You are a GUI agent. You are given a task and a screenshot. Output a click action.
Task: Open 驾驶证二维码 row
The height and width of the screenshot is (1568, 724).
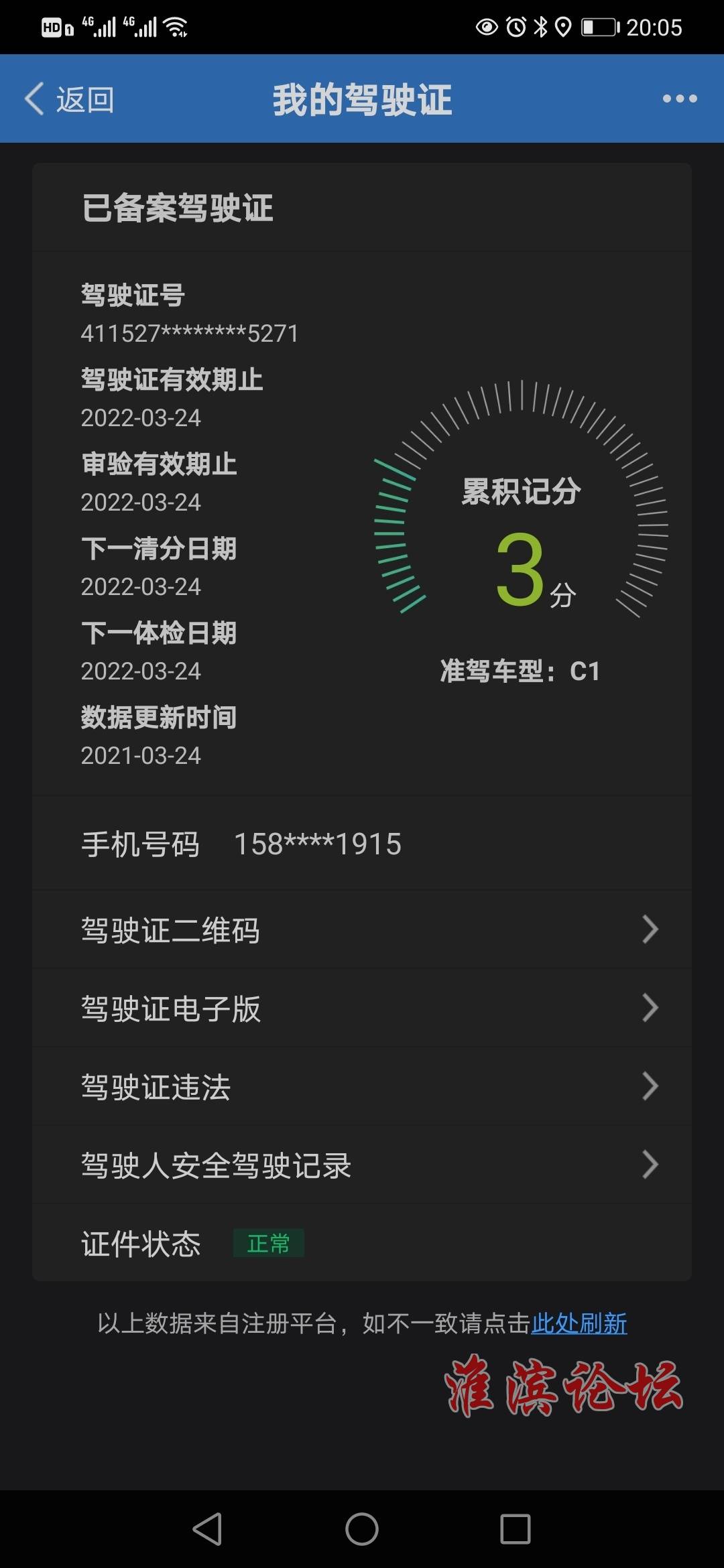(362, 929)
